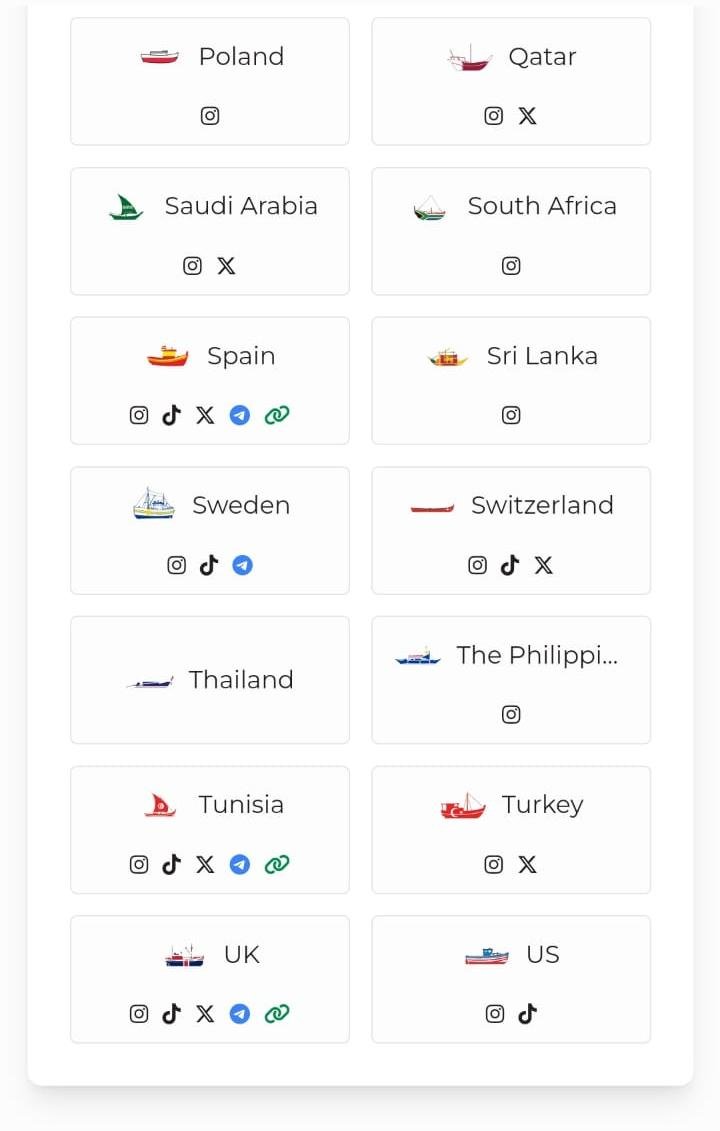Image resolution: width=720 pixels, height=1131 pixels.
Task: Open Tunisia's X profile
Action: [205, 864]
